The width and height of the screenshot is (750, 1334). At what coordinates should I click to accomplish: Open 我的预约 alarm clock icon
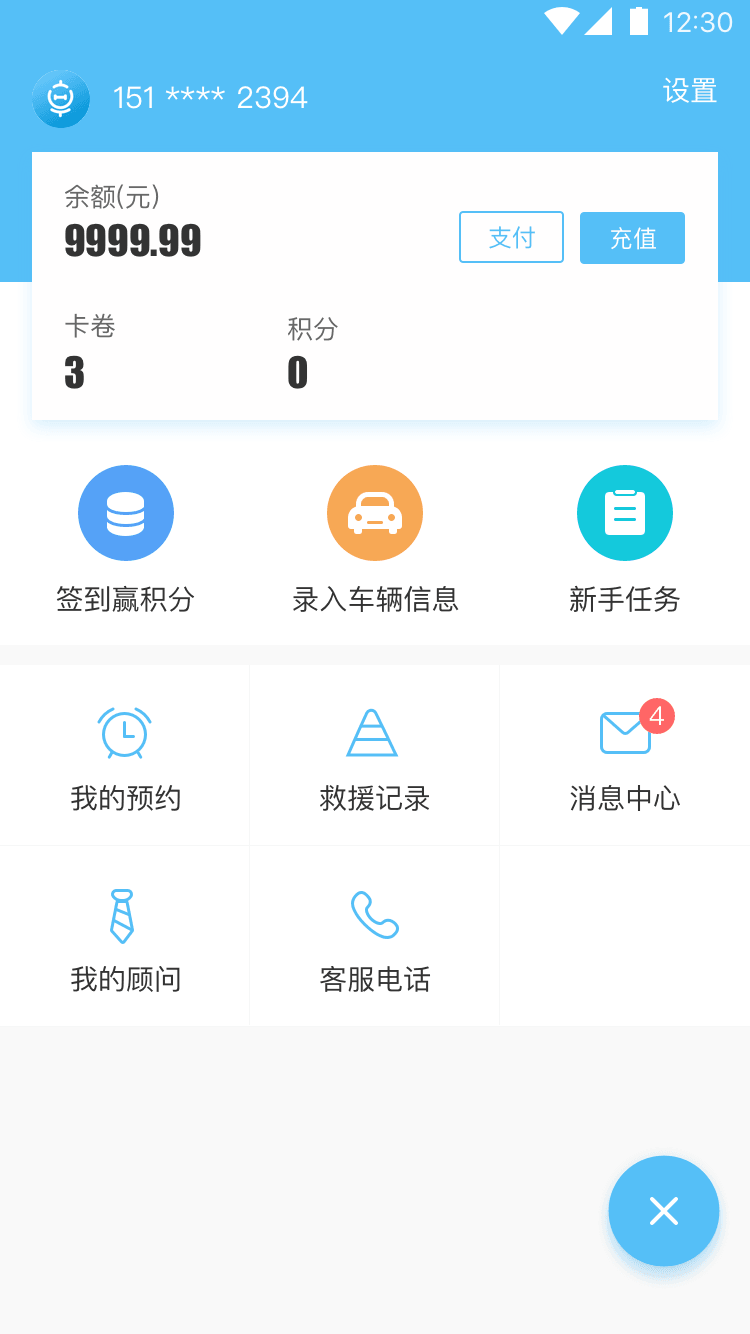pyautogui.click(x=124, y=733)
